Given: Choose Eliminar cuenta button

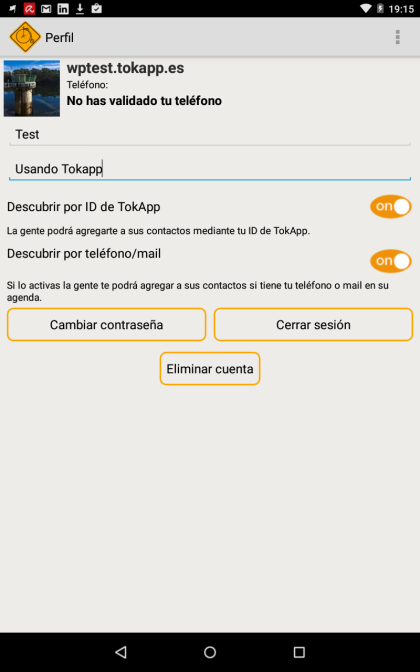Looking at the screenshot, I should pyautogui.click(x=210, y=369).
